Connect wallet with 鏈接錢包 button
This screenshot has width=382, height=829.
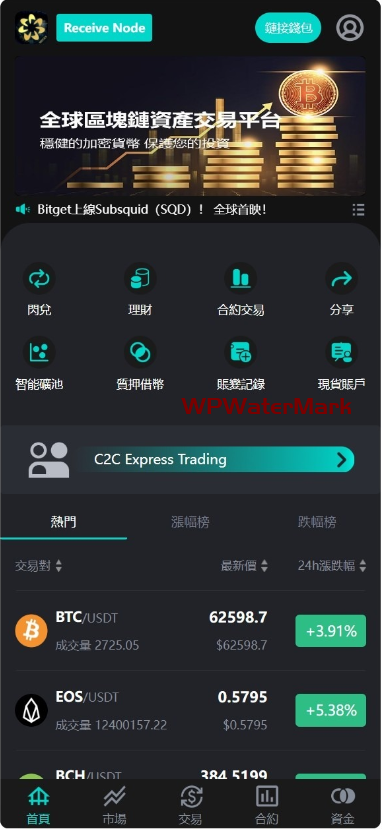point(288,27)
